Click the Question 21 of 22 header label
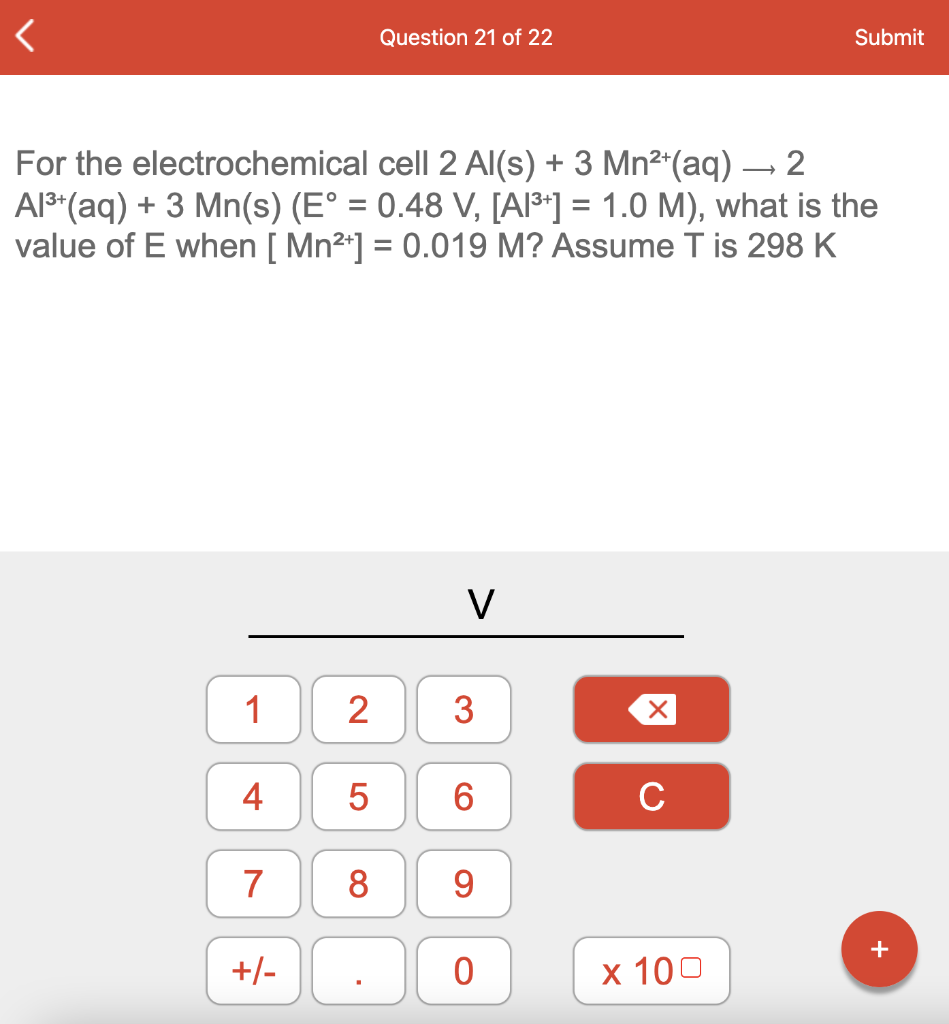This screenshot has width=949, height=1024. (x=468, y=37)
